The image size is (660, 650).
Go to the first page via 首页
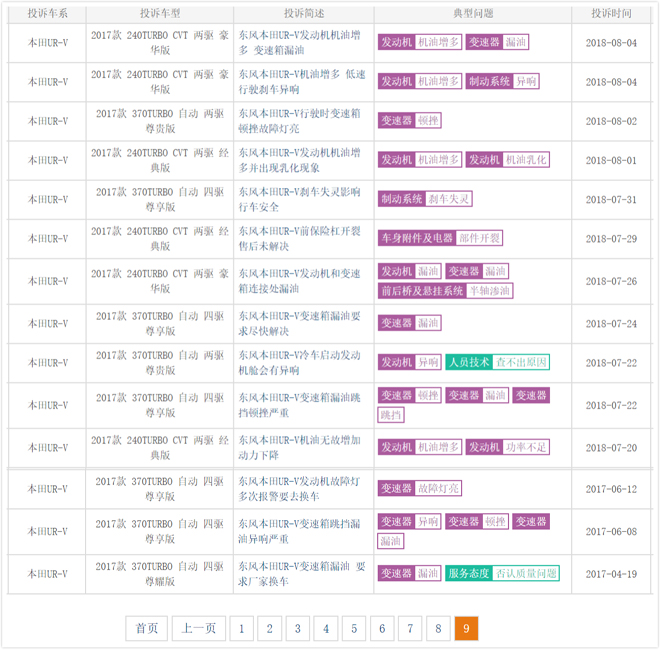pos(146,628)
